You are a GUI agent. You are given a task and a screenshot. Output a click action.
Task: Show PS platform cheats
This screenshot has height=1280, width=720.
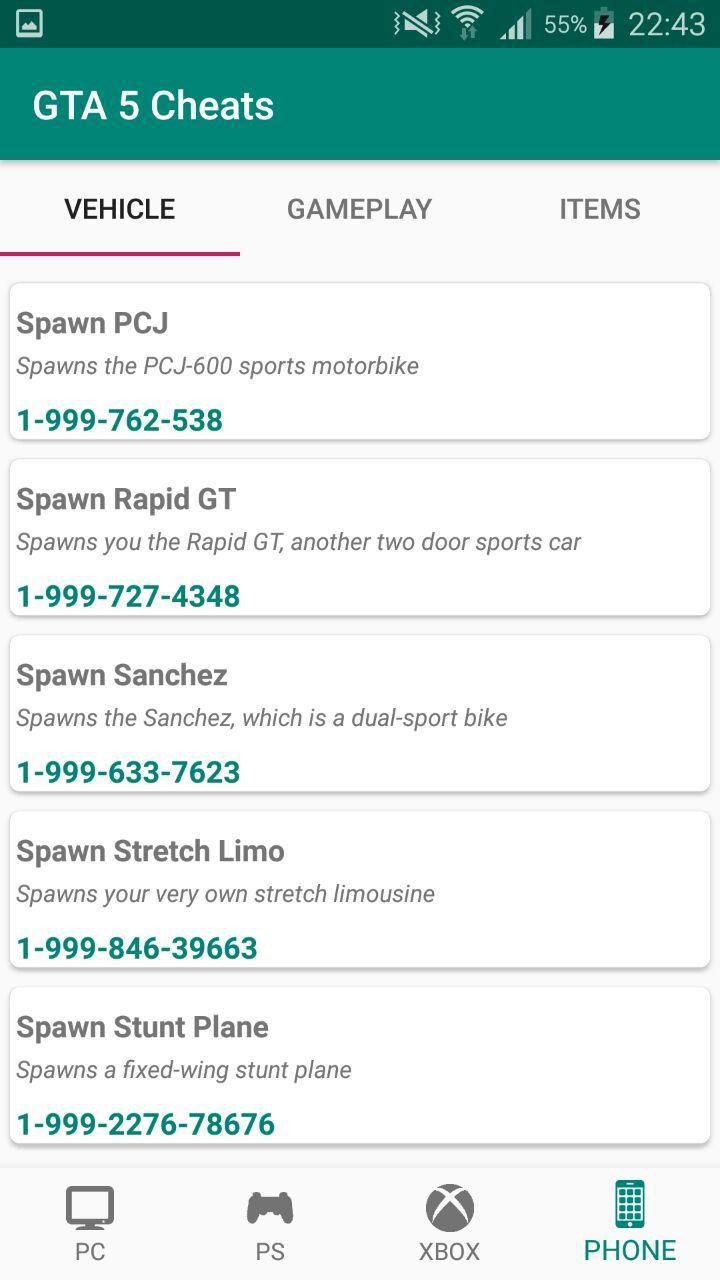[x=270, y=1223]
